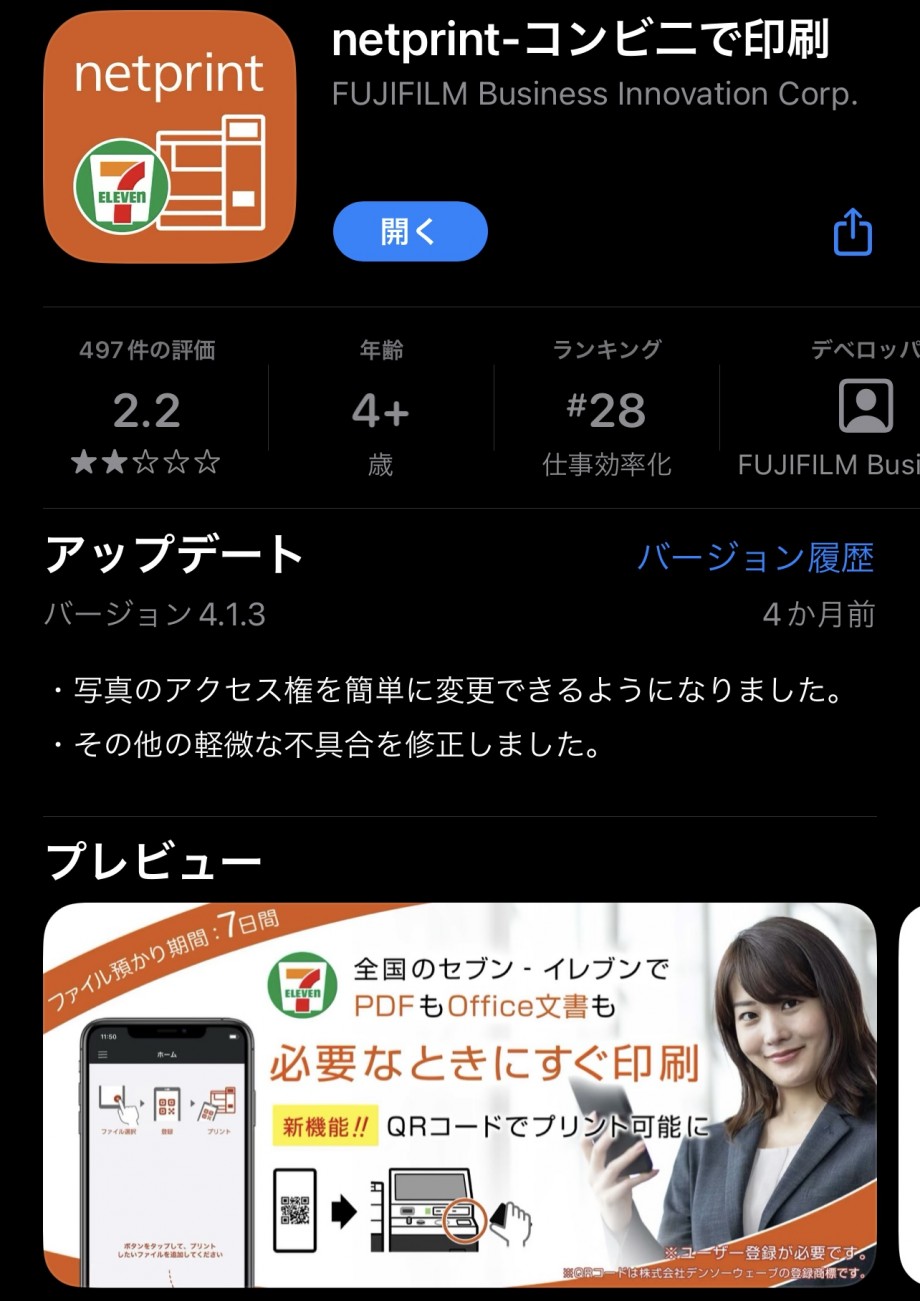
Task: Open the バージョン履歴 version history link
Action: [755, 557]
